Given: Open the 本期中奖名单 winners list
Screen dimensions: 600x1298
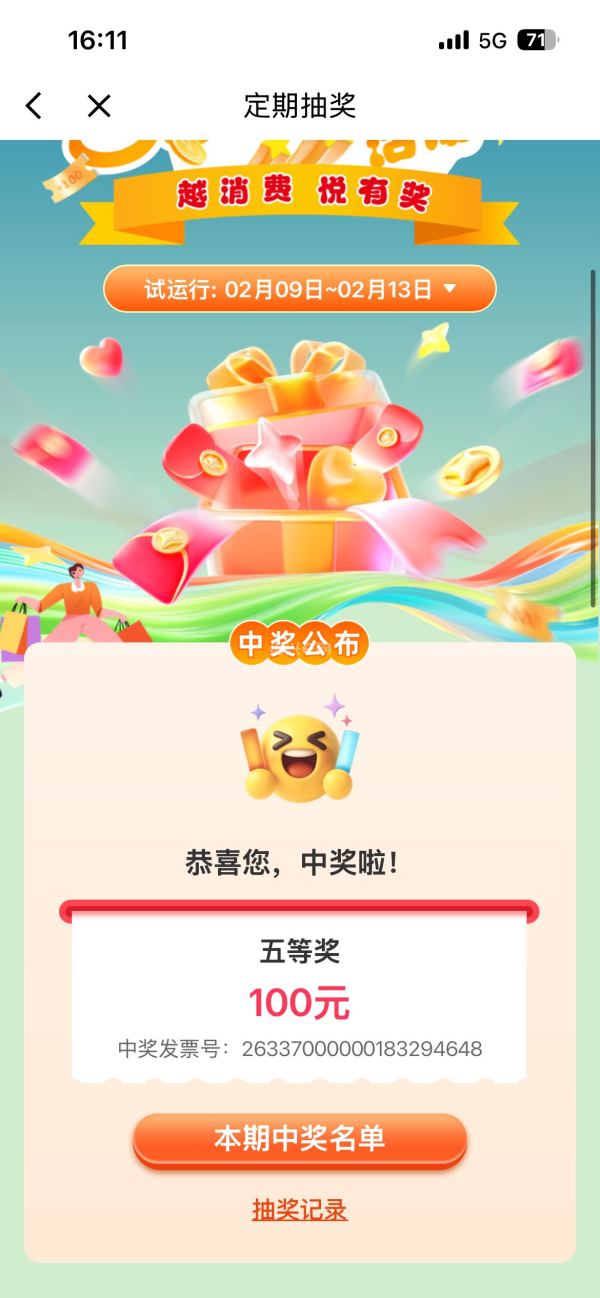Looking at the screenshot, I should coord(300,1139).
